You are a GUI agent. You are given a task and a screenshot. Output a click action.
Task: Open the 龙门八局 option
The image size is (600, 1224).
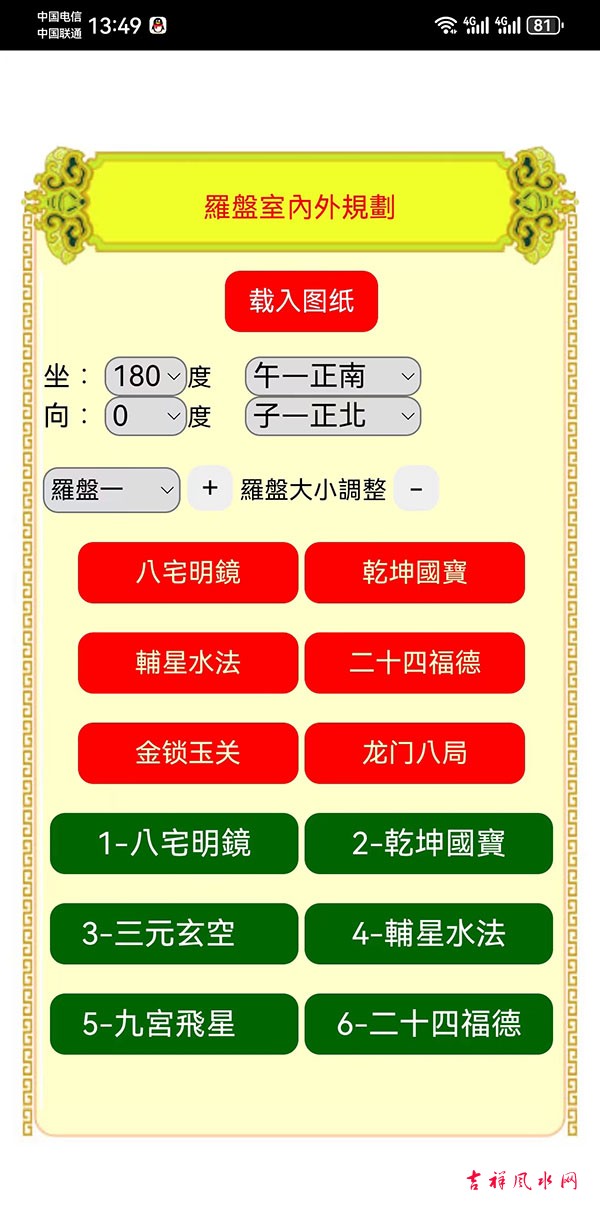click(x=415, y=753)
